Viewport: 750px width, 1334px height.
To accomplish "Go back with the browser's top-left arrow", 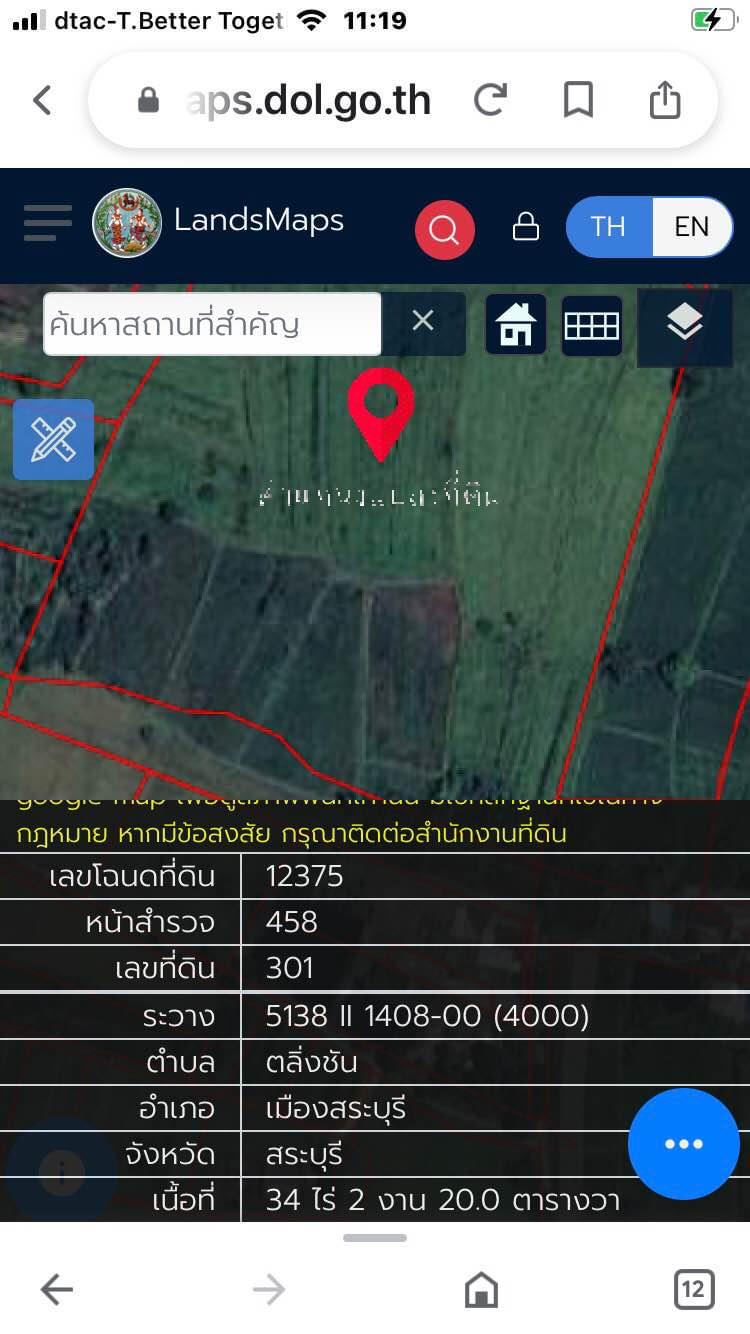I will 42,100.
